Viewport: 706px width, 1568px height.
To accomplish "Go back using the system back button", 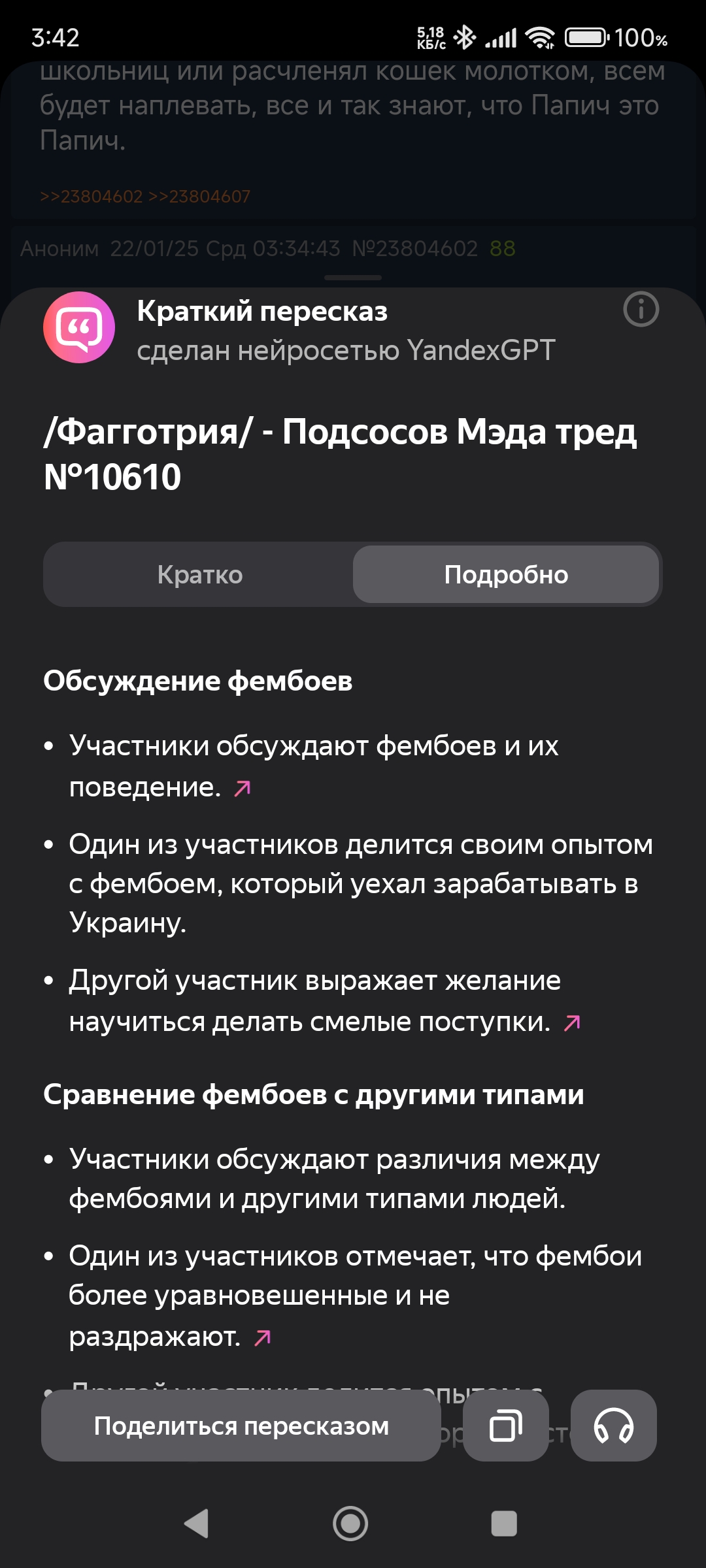I will [197, 1524].
